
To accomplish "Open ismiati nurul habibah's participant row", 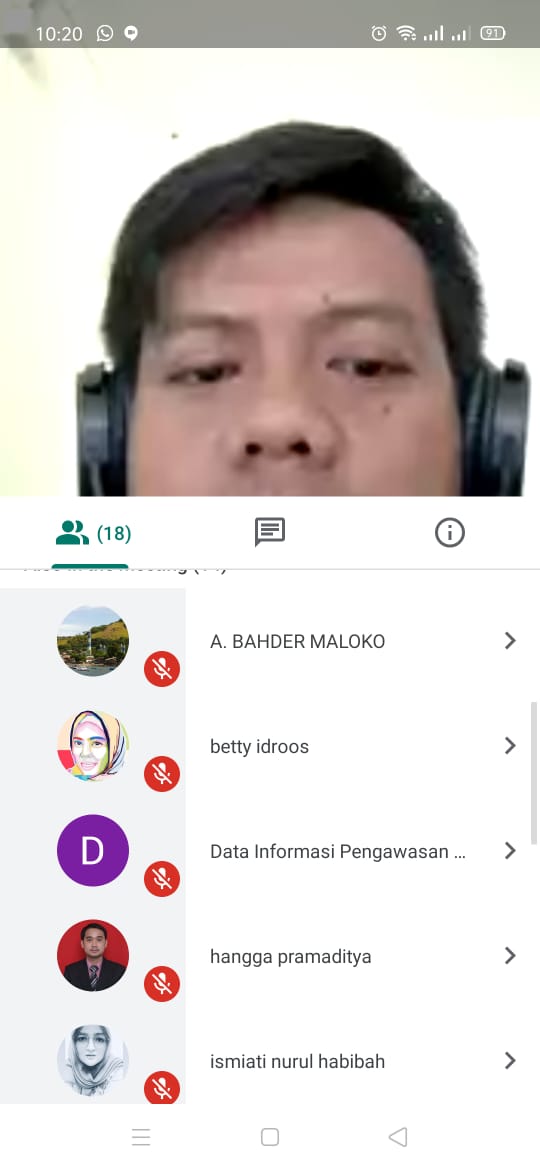I will pyautogui.click(x=270, y=1060).
